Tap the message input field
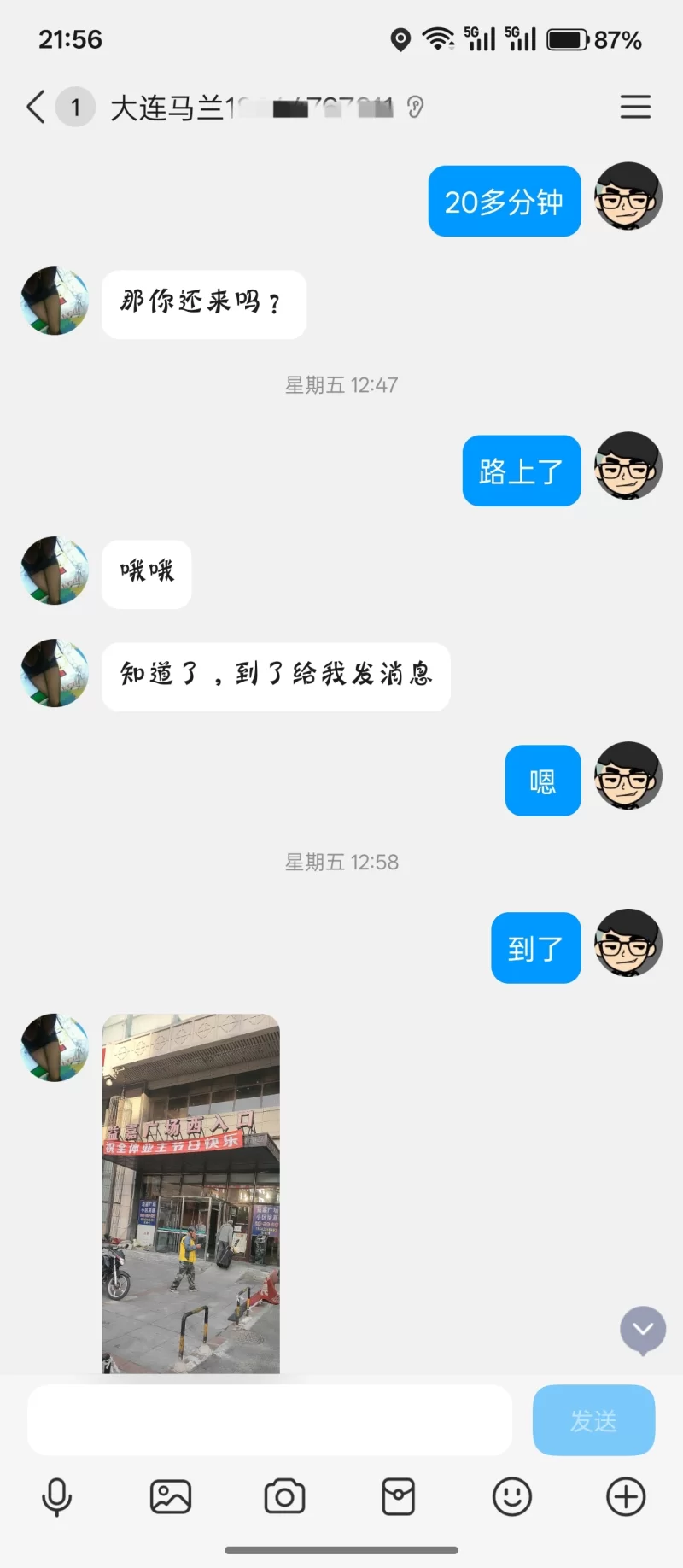 (269, 1419)
